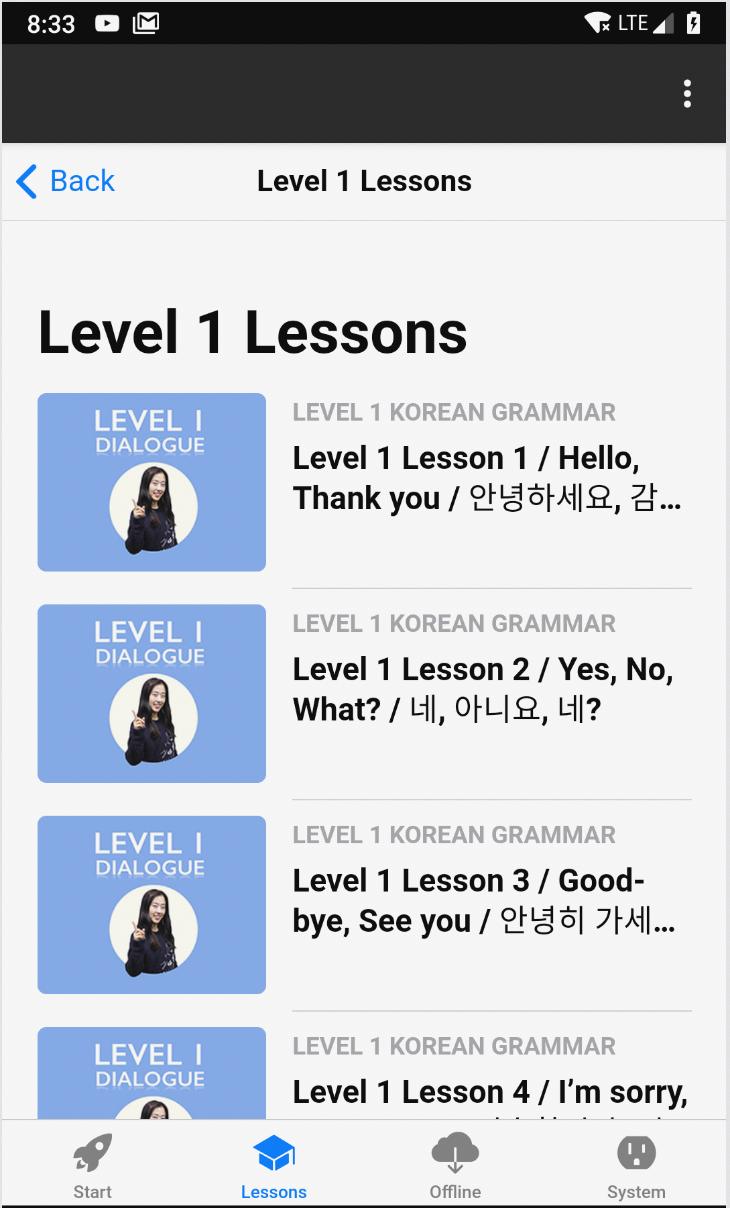730x1208 pixels.
Task: Go back using the Back button
Action: [66, 181]
